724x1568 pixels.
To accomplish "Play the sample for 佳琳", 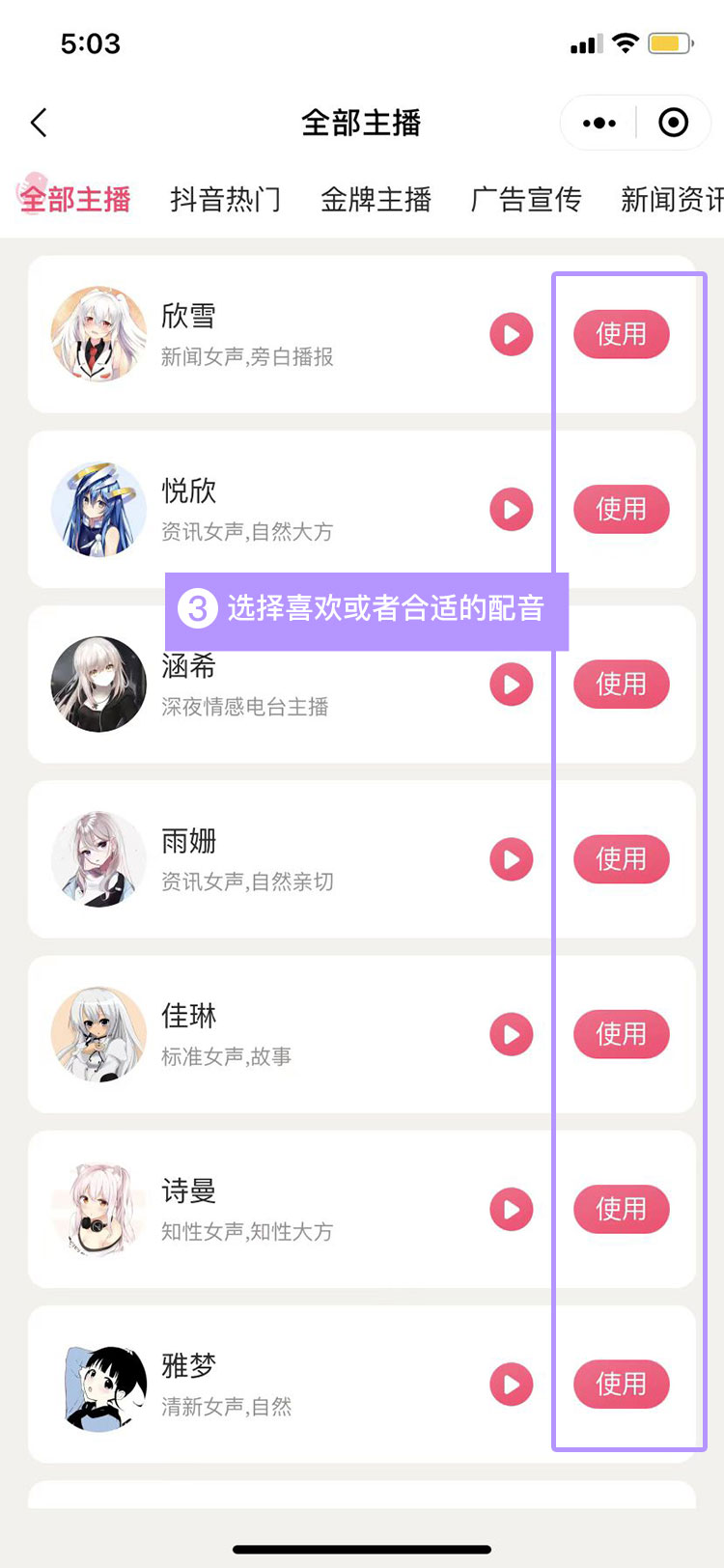I will [512, 1034].
